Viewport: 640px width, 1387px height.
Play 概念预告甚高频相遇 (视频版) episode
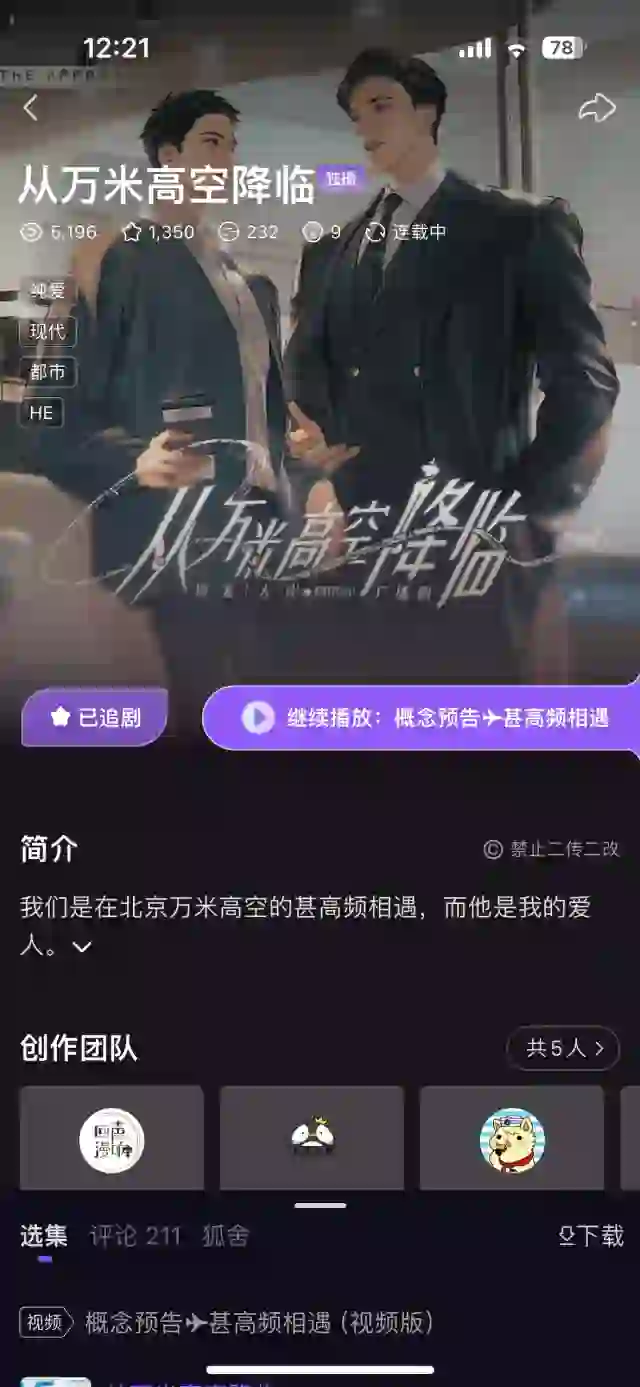259,1323
